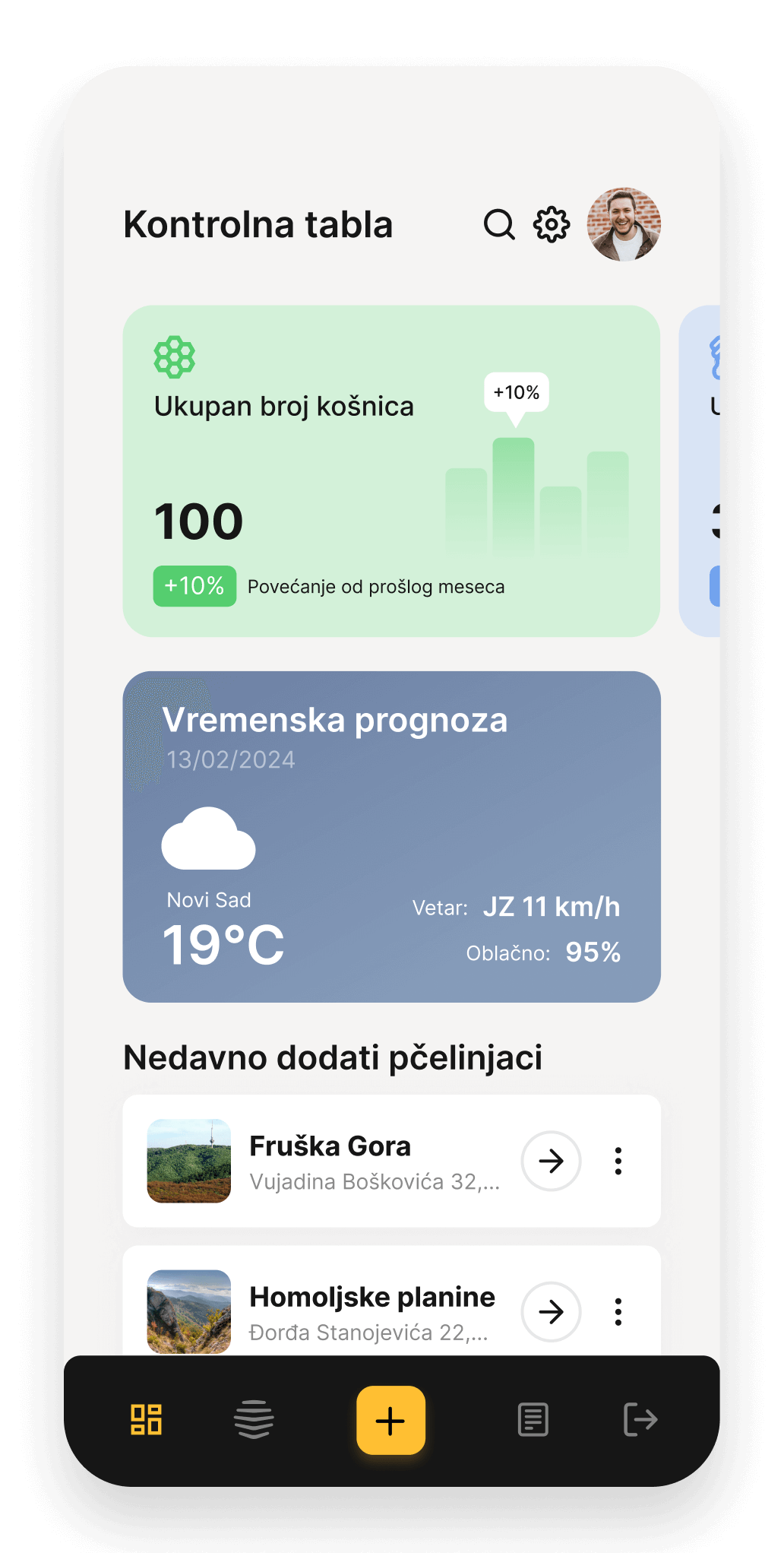This screenshot has width=784, height=1553.
Task: Tap the arrow button for Homoljske planine
Action: tap(551, 1311)
